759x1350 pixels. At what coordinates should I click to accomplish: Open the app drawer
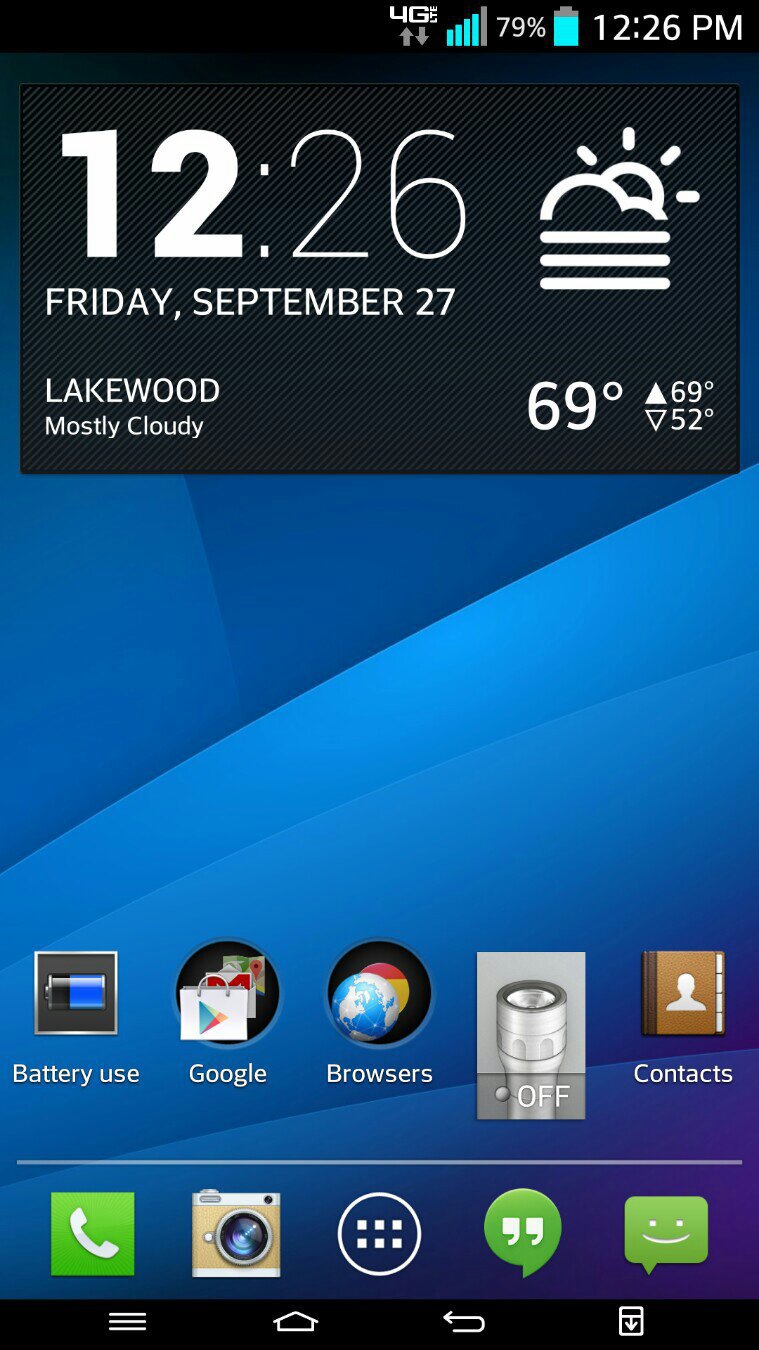click(x=379, y=1234)
